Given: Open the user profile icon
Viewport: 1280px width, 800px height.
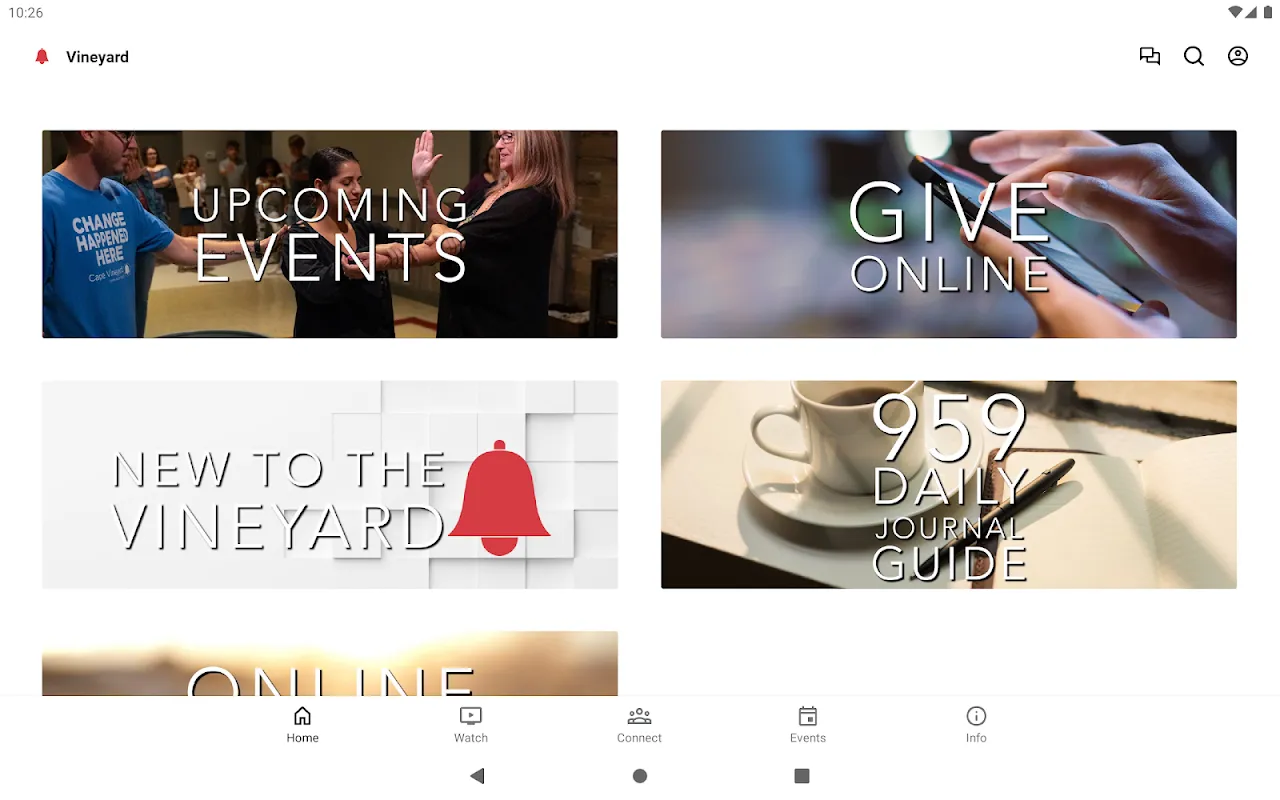Looking at the screenshot, I should click(x=1238, y=57).
